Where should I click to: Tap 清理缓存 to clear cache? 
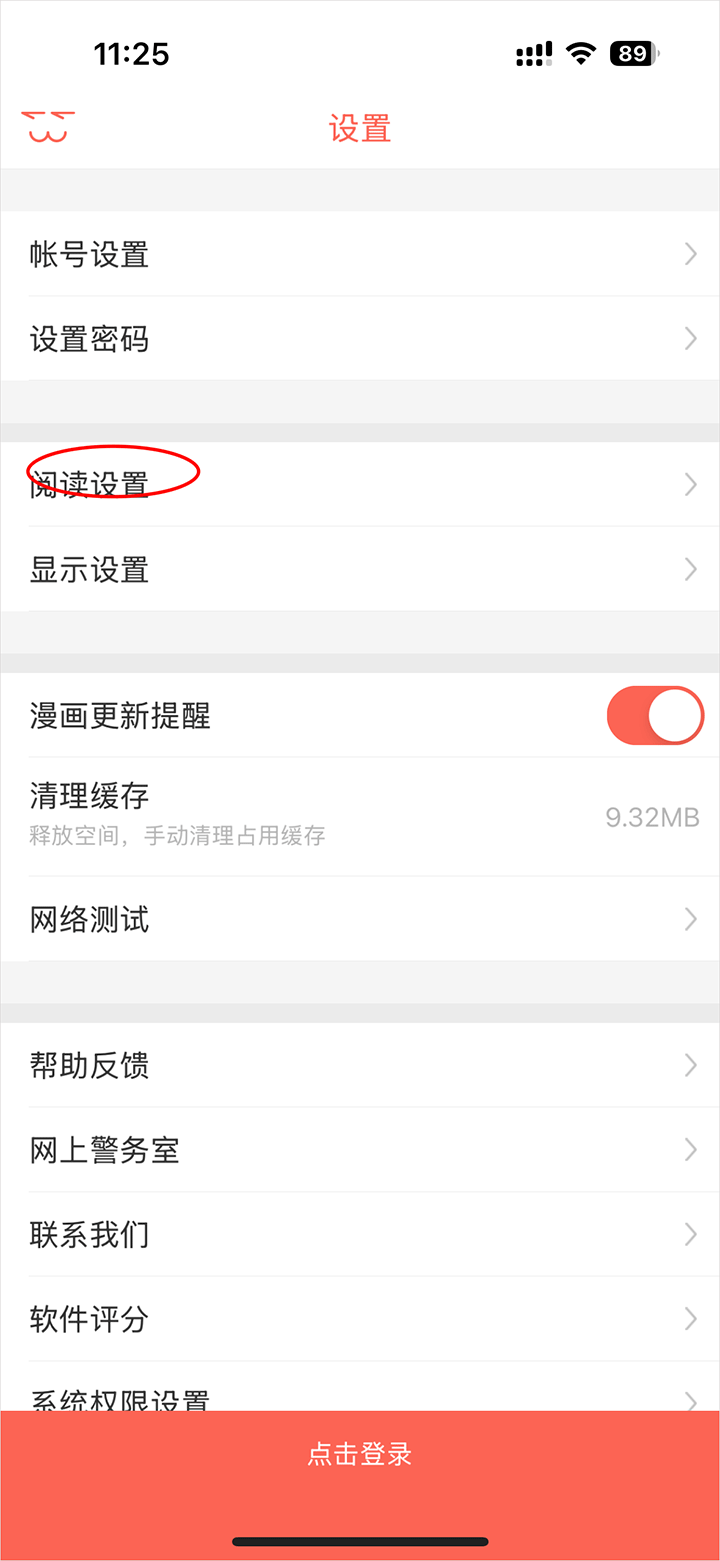click(360, 816)
